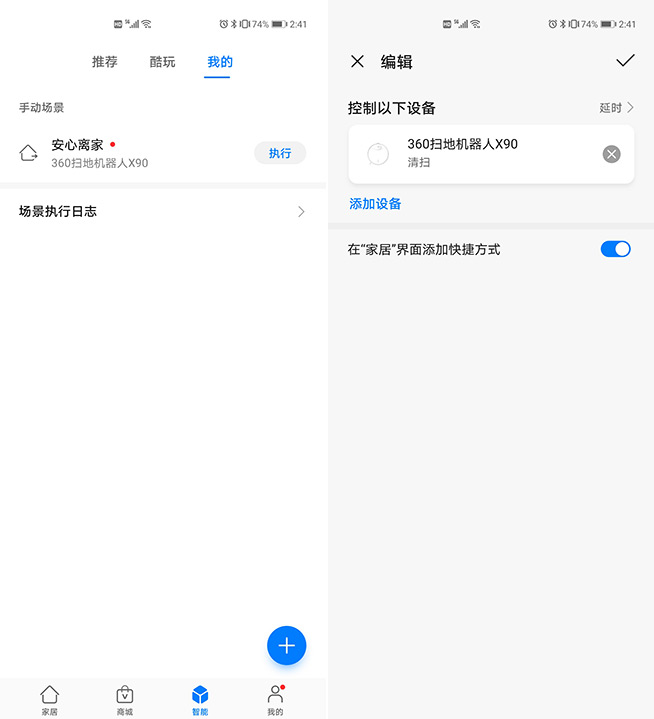Select the 我的 top tab

220,62
